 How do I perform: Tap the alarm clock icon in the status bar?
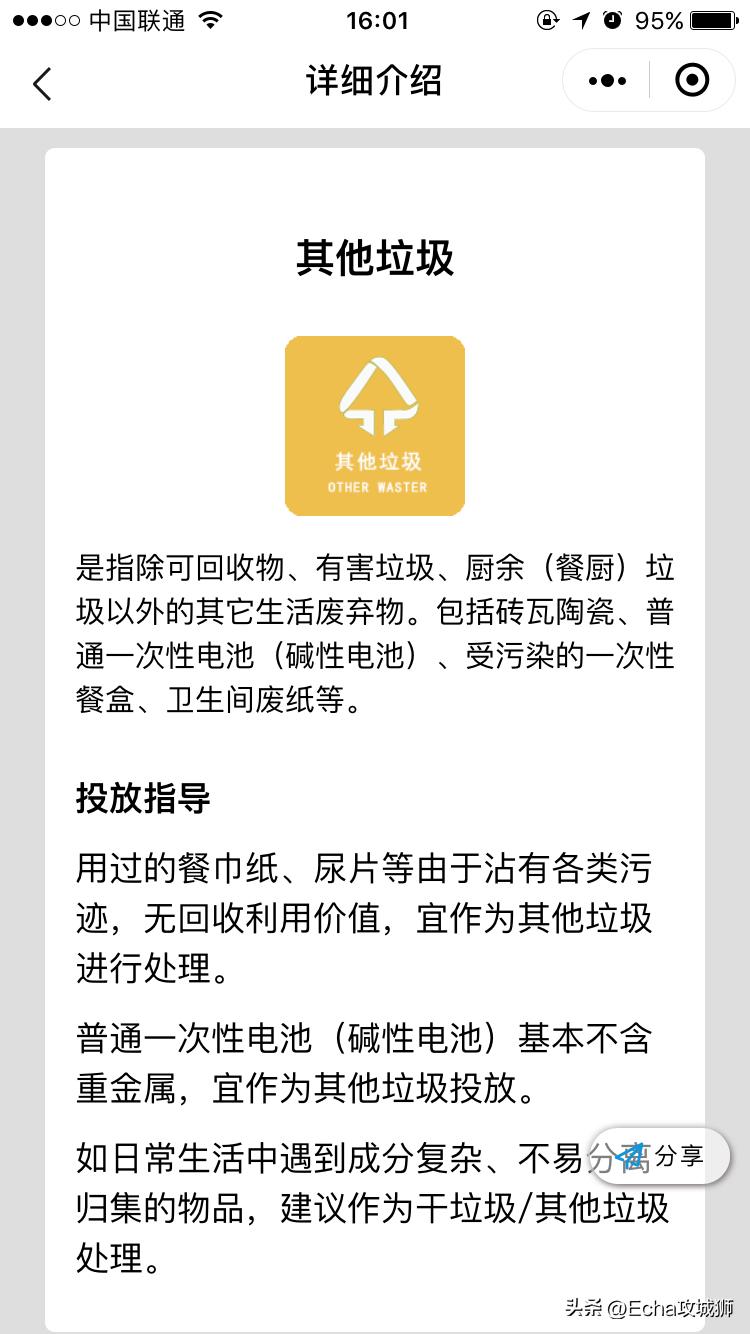610,19
